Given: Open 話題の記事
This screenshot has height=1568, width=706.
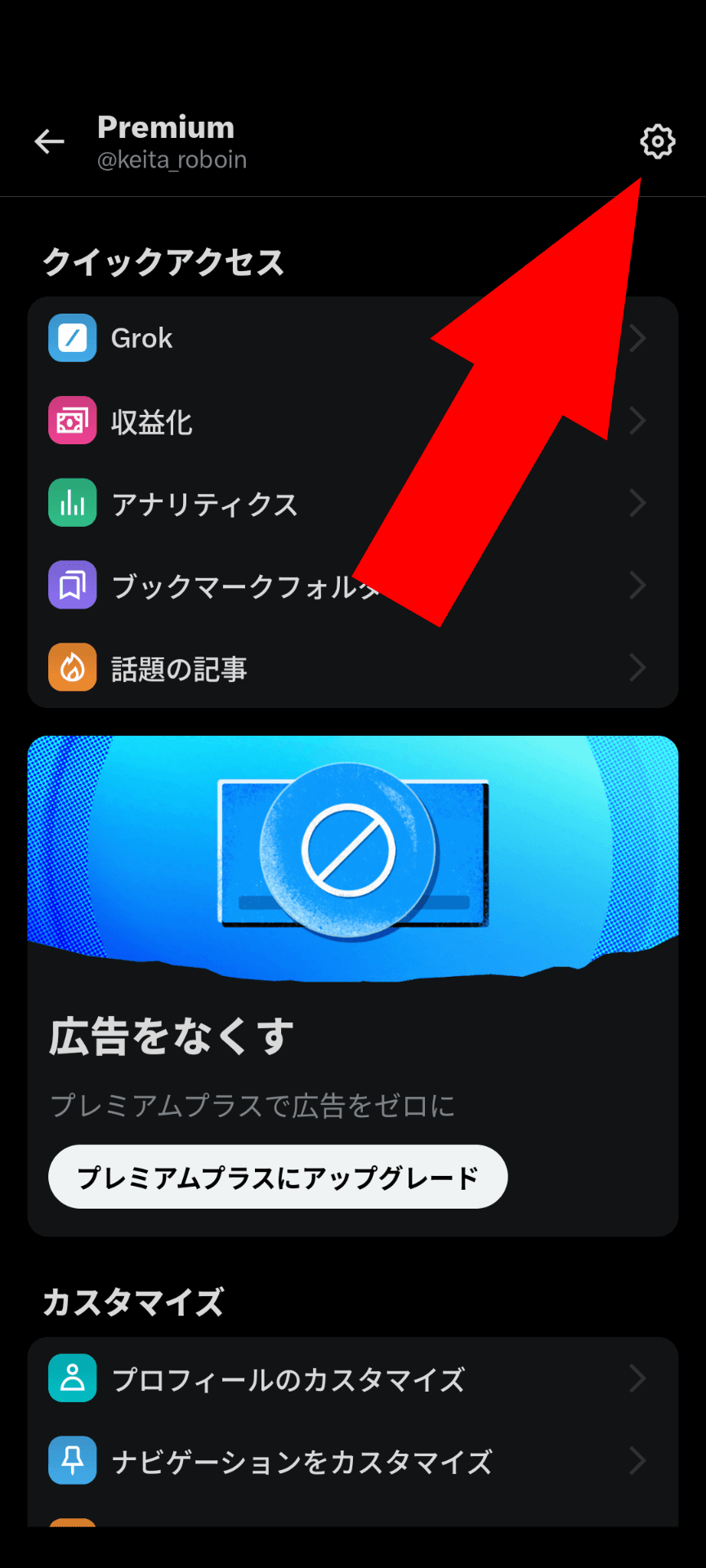Looking at the screenshot, I should point(353,668).
